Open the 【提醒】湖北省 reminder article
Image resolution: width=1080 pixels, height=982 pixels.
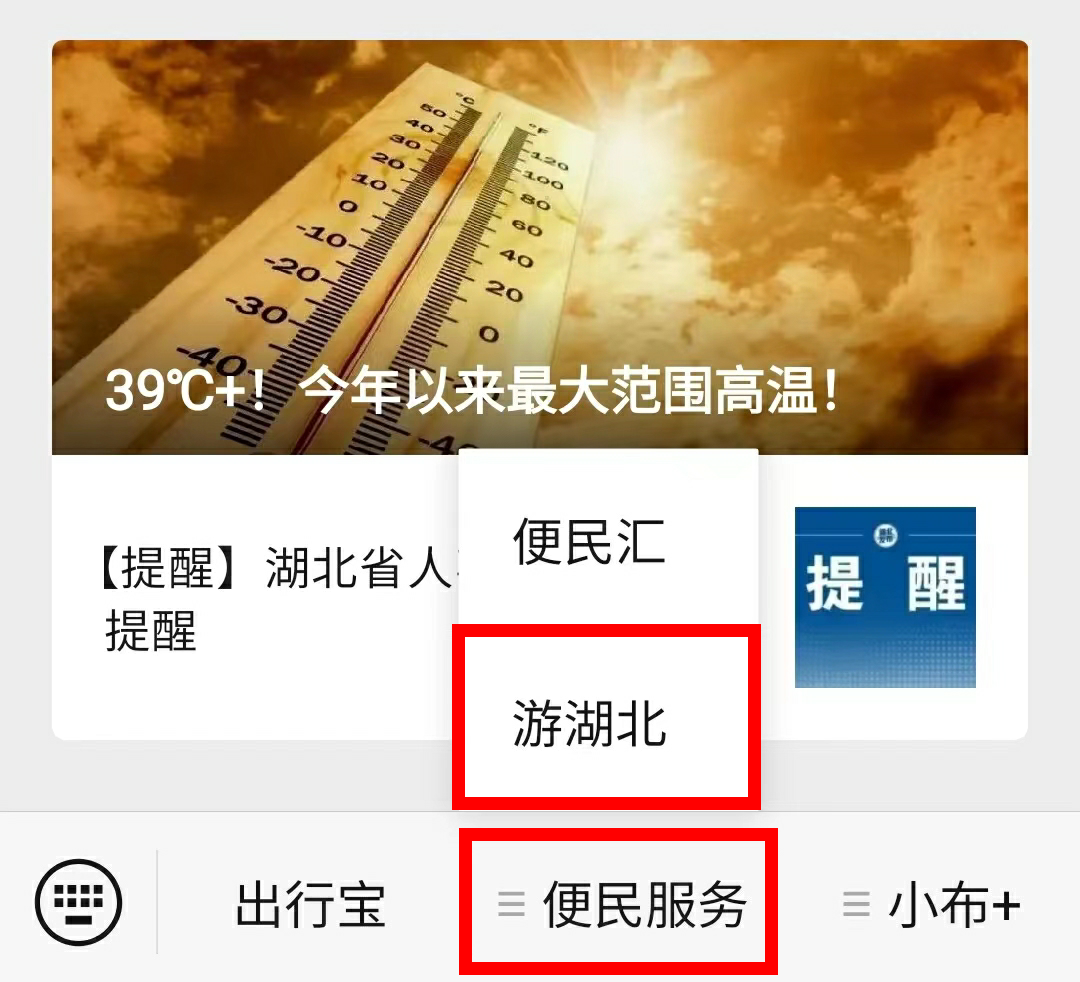260,600
